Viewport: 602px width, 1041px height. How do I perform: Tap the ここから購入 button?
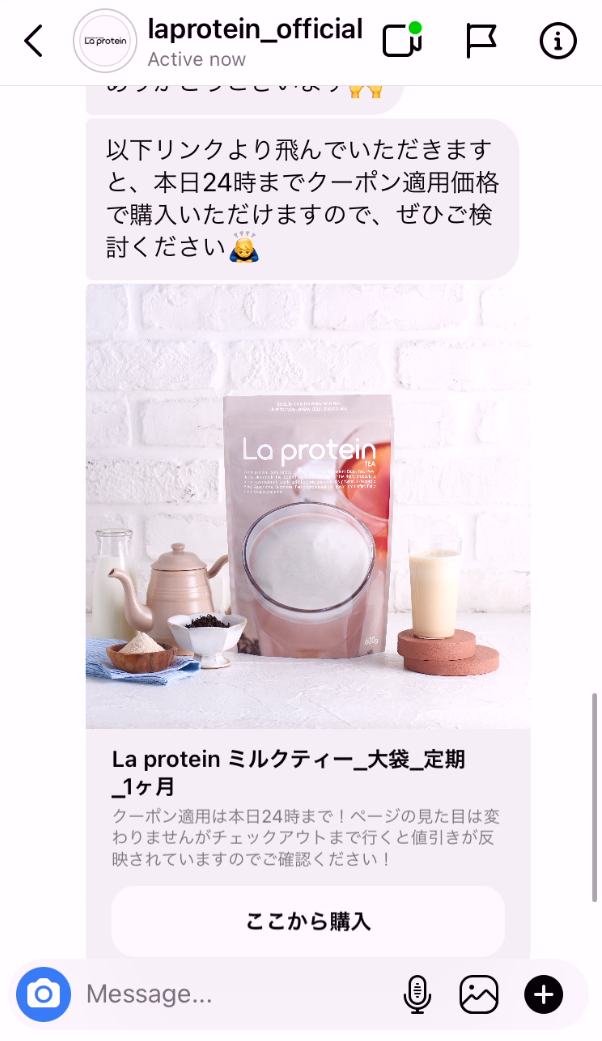pyautogui.click(x=307, y=921)
